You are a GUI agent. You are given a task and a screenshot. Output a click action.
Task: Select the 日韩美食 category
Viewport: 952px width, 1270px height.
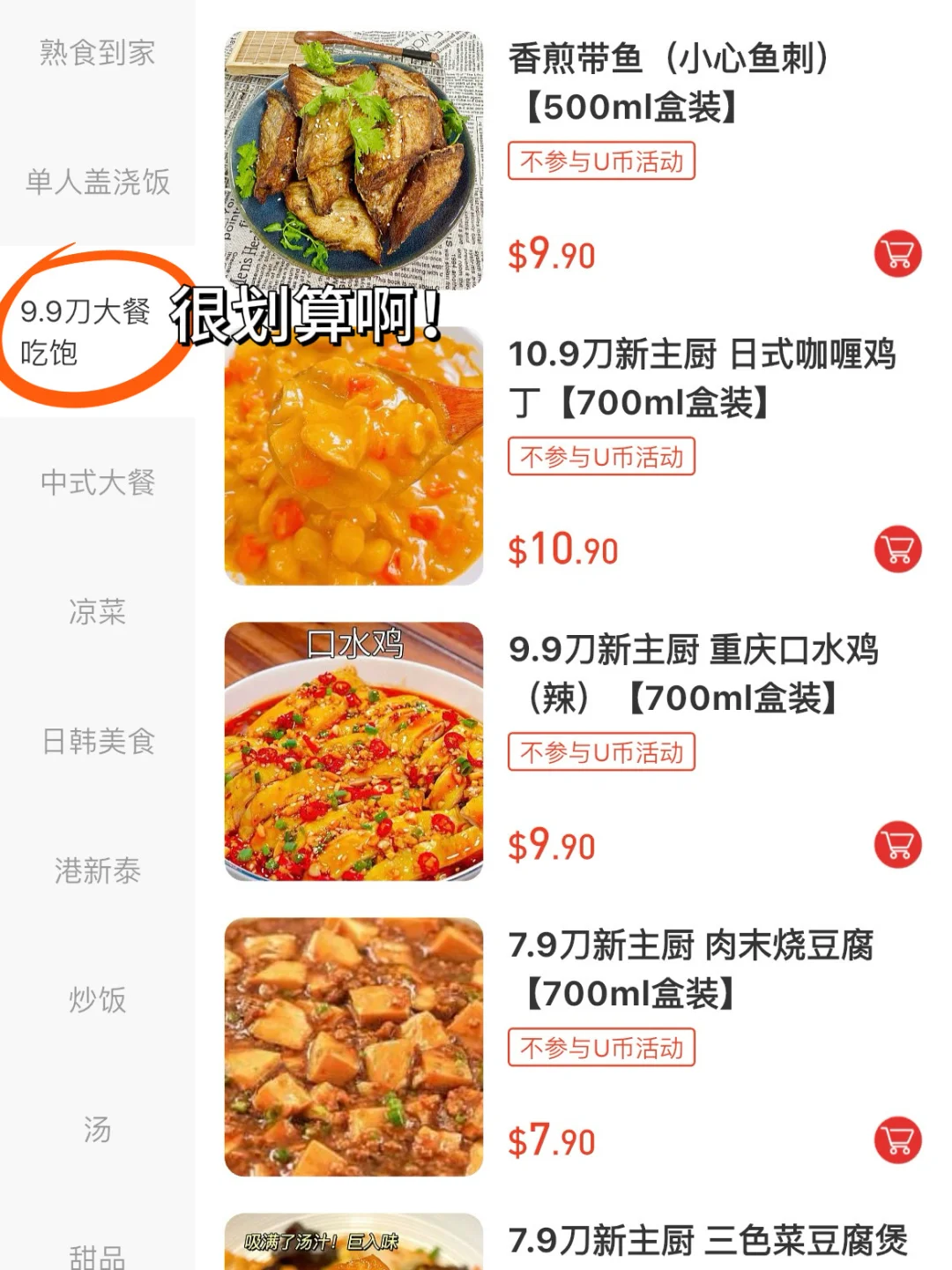click(x=97, y=741)
